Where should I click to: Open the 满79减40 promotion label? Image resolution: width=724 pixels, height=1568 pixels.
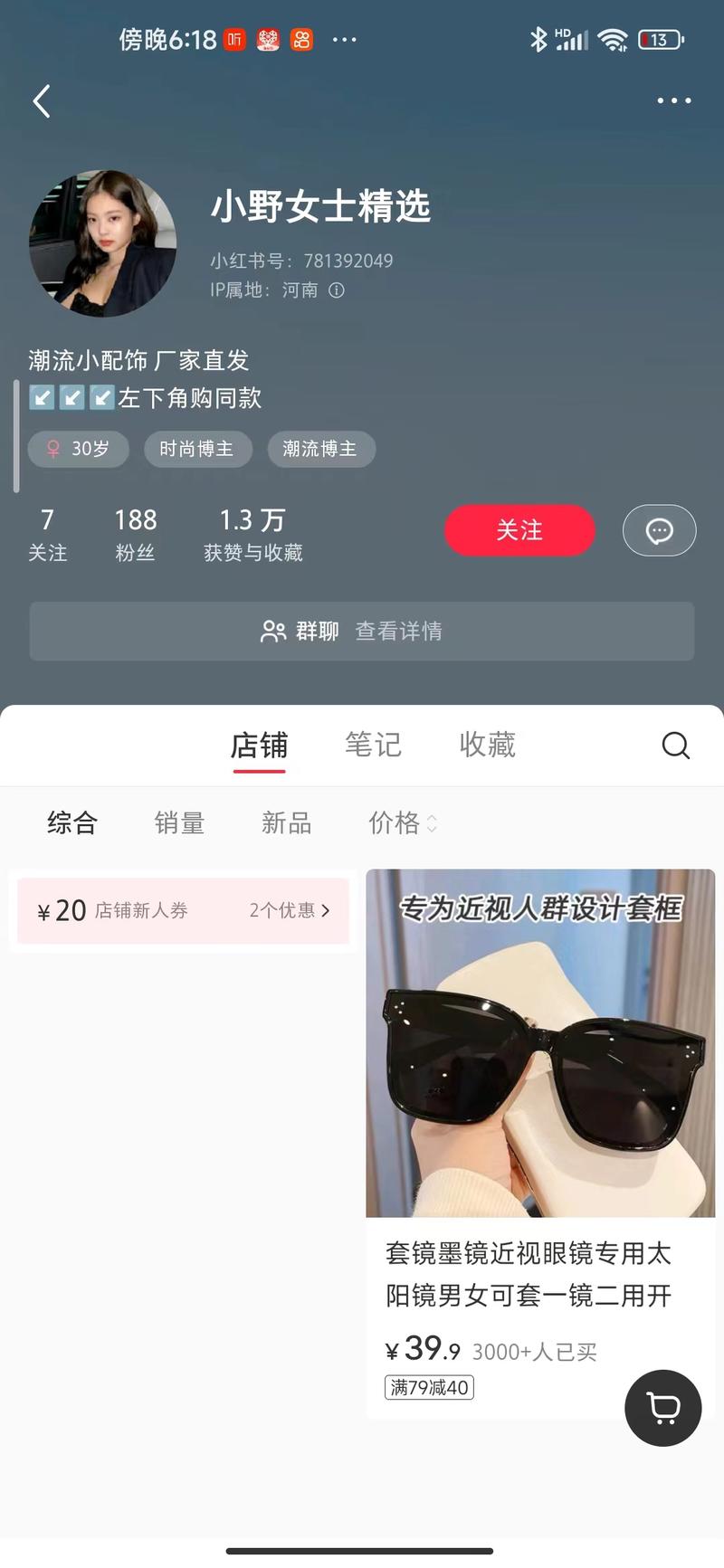429,1387
